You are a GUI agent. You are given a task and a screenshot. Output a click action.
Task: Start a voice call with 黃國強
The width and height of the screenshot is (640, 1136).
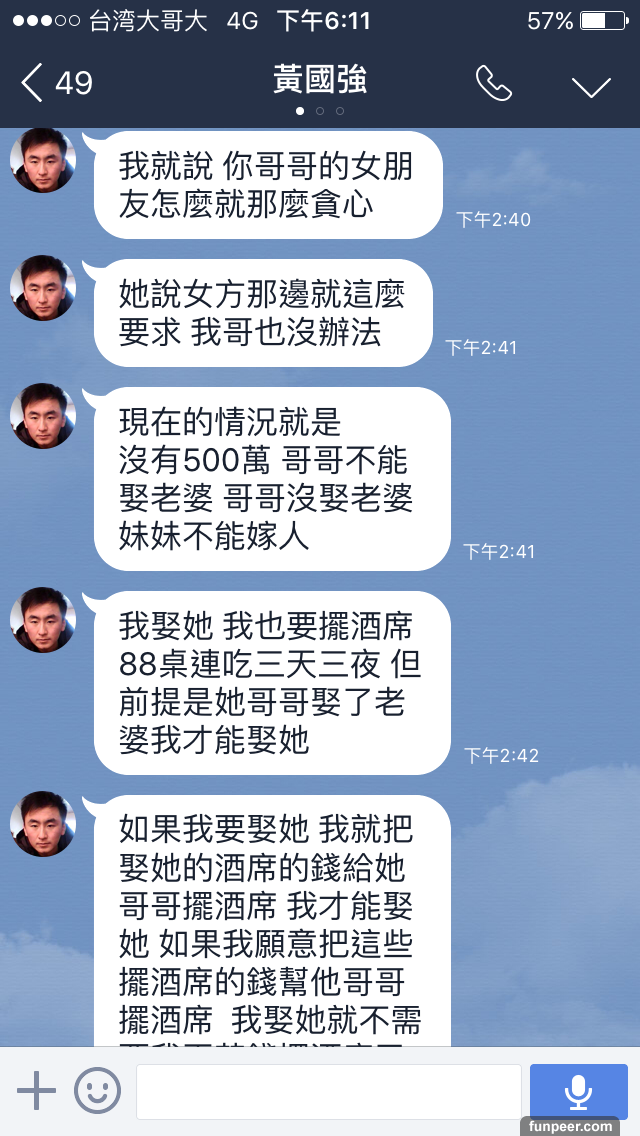coord(493,84)
